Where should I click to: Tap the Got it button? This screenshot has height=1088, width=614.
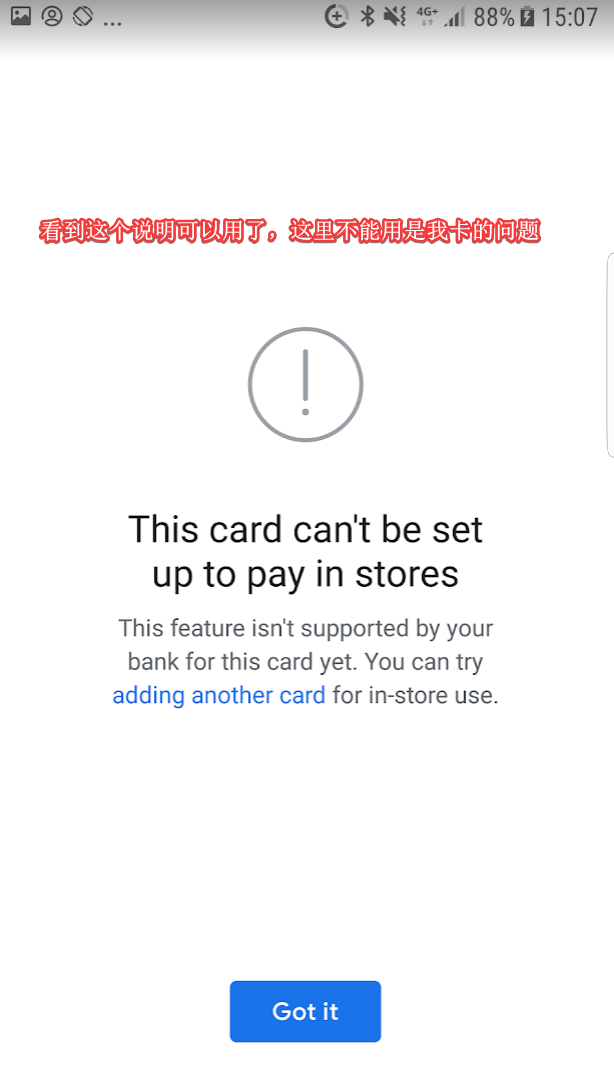coord(305,1011)
